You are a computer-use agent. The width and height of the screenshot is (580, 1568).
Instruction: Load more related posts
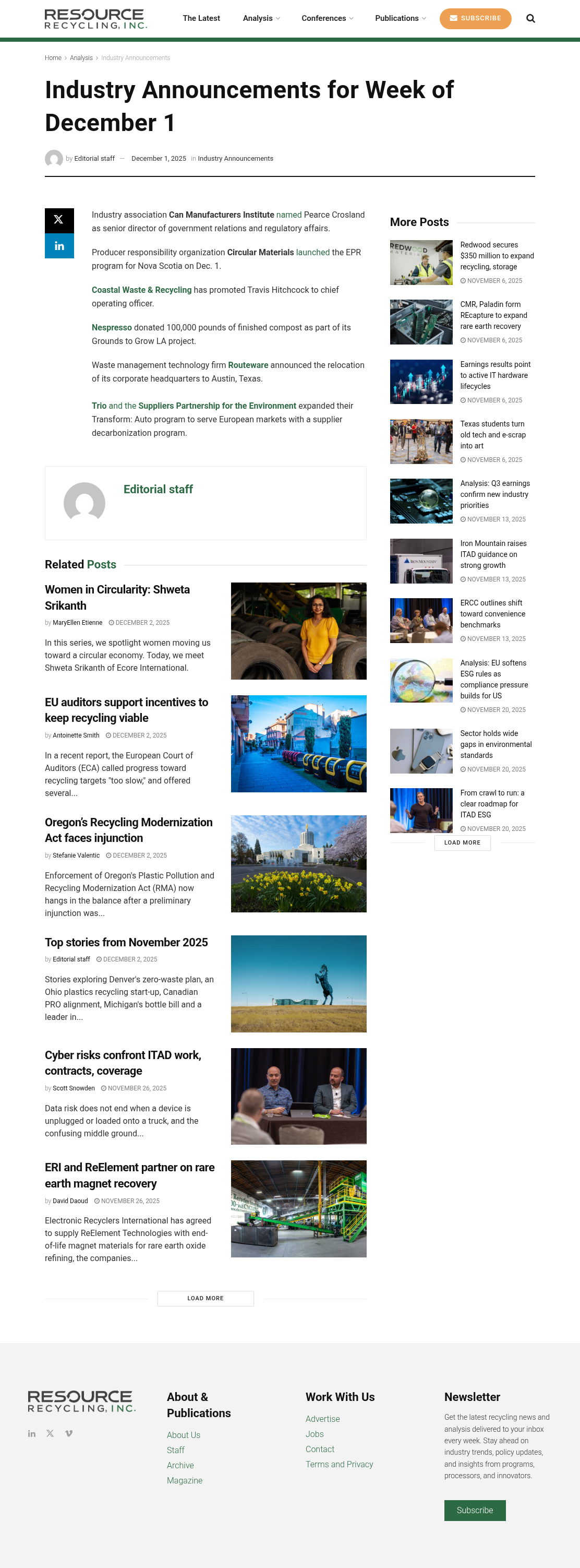click(206, 1298)
